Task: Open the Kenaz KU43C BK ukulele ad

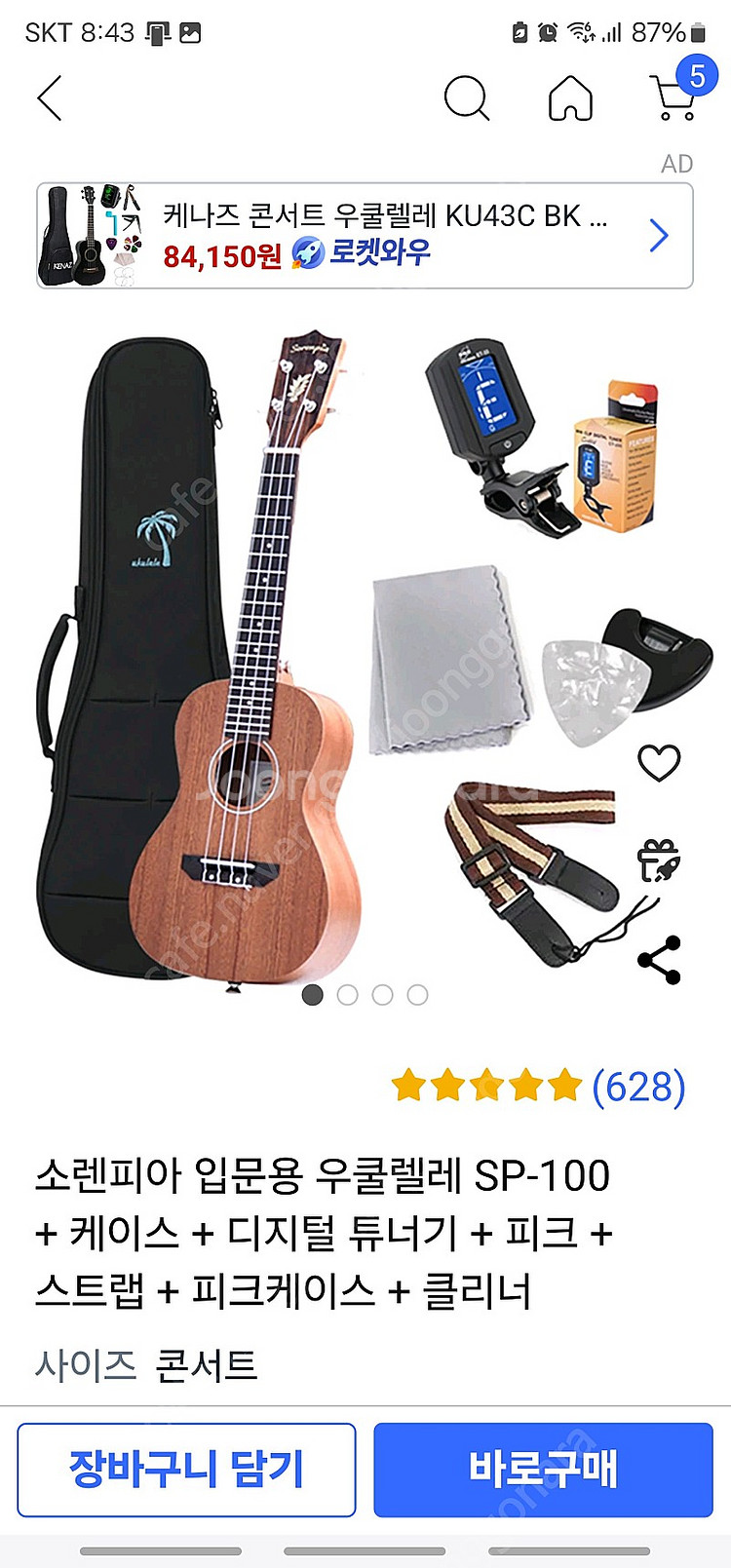Action: [365, 236]
